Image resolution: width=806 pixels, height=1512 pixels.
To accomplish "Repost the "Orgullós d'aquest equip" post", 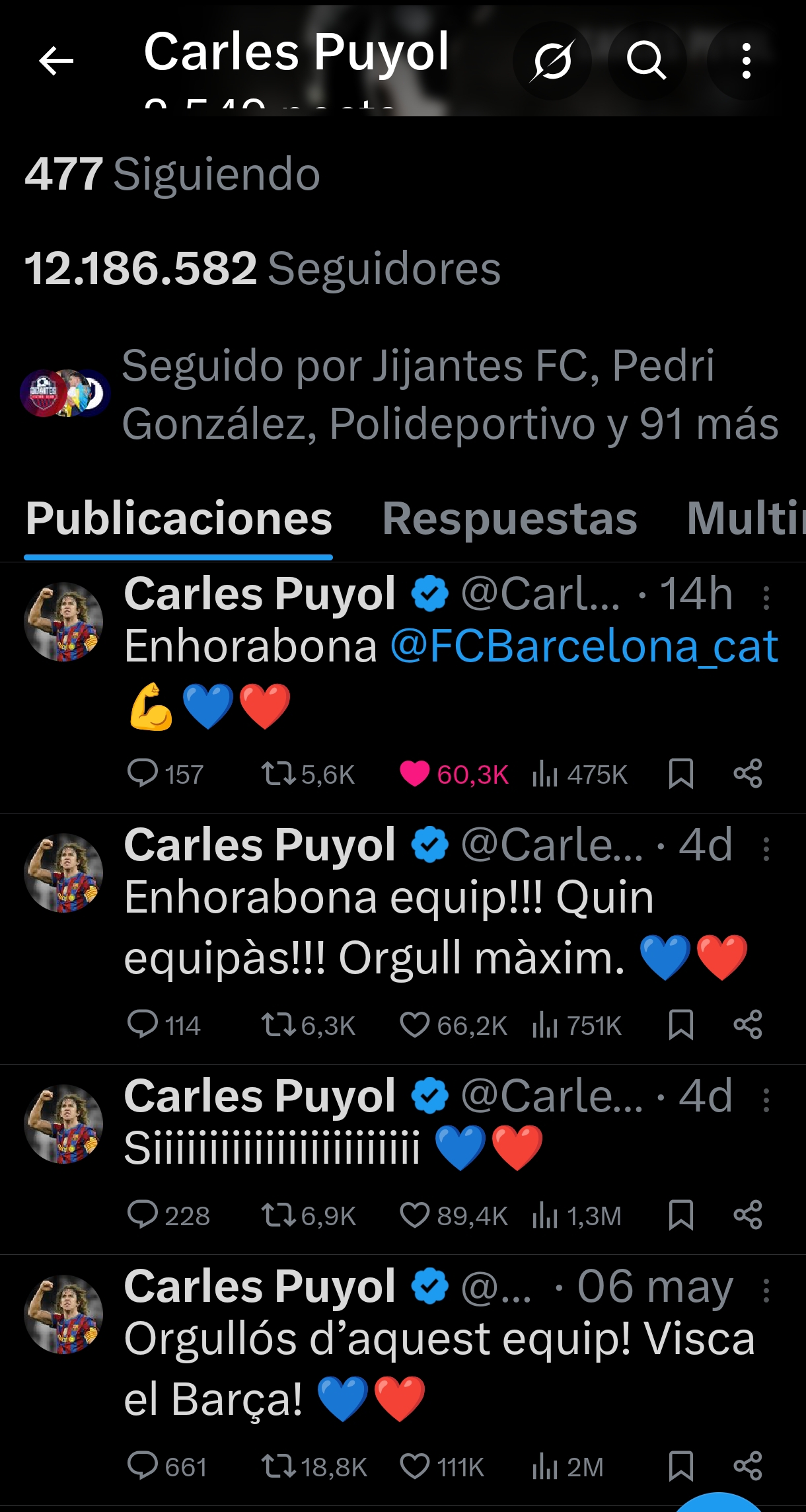I will coord(278,1467).
